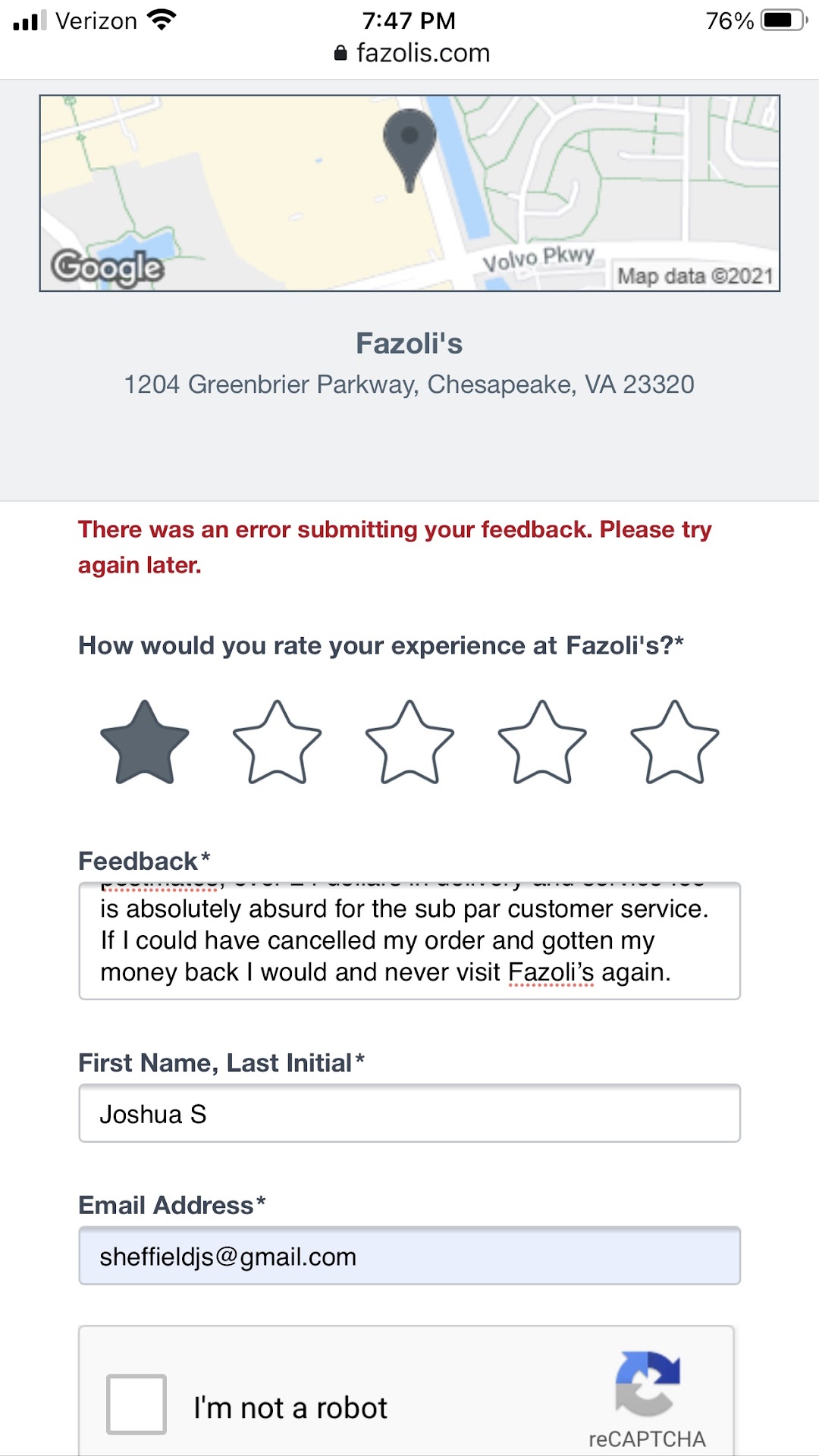Screen dimensions: 819x1456
Task: Select the fourth rating star
Action: pyautogui.click(x=542, y=743)
